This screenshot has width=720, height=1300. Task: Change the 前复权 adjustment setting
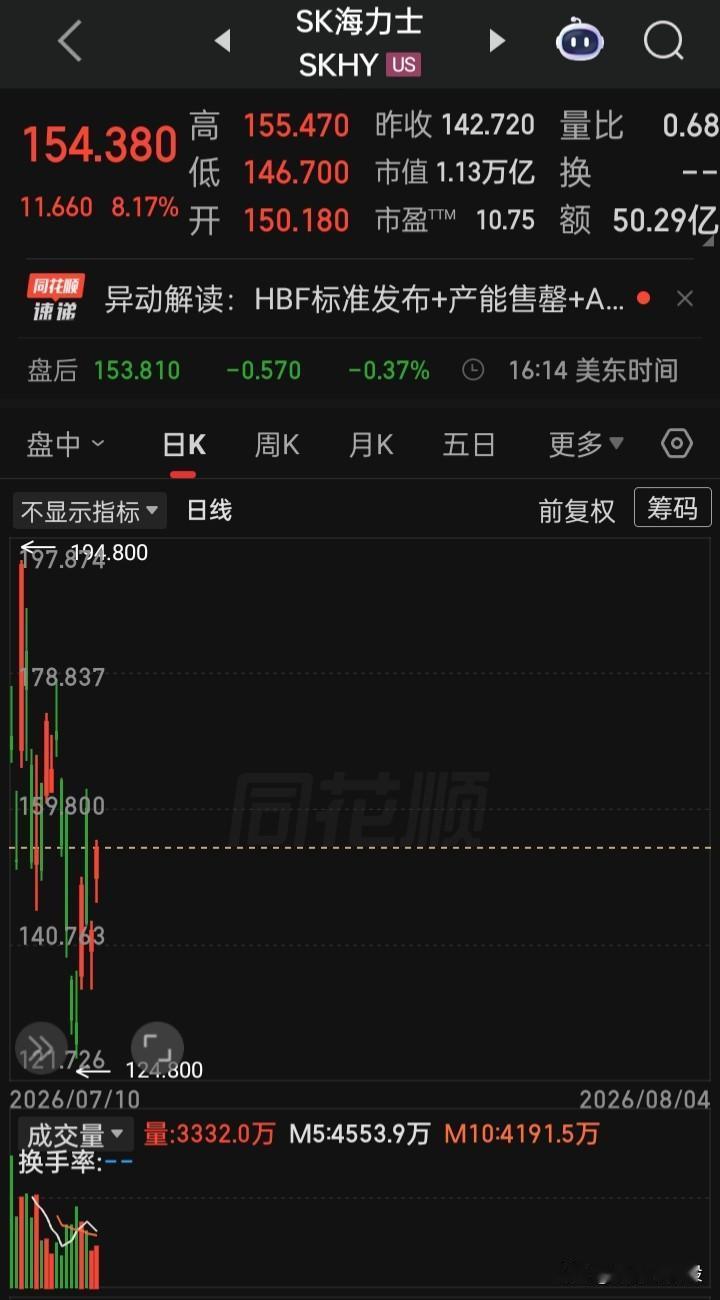(x=577, y=511)
